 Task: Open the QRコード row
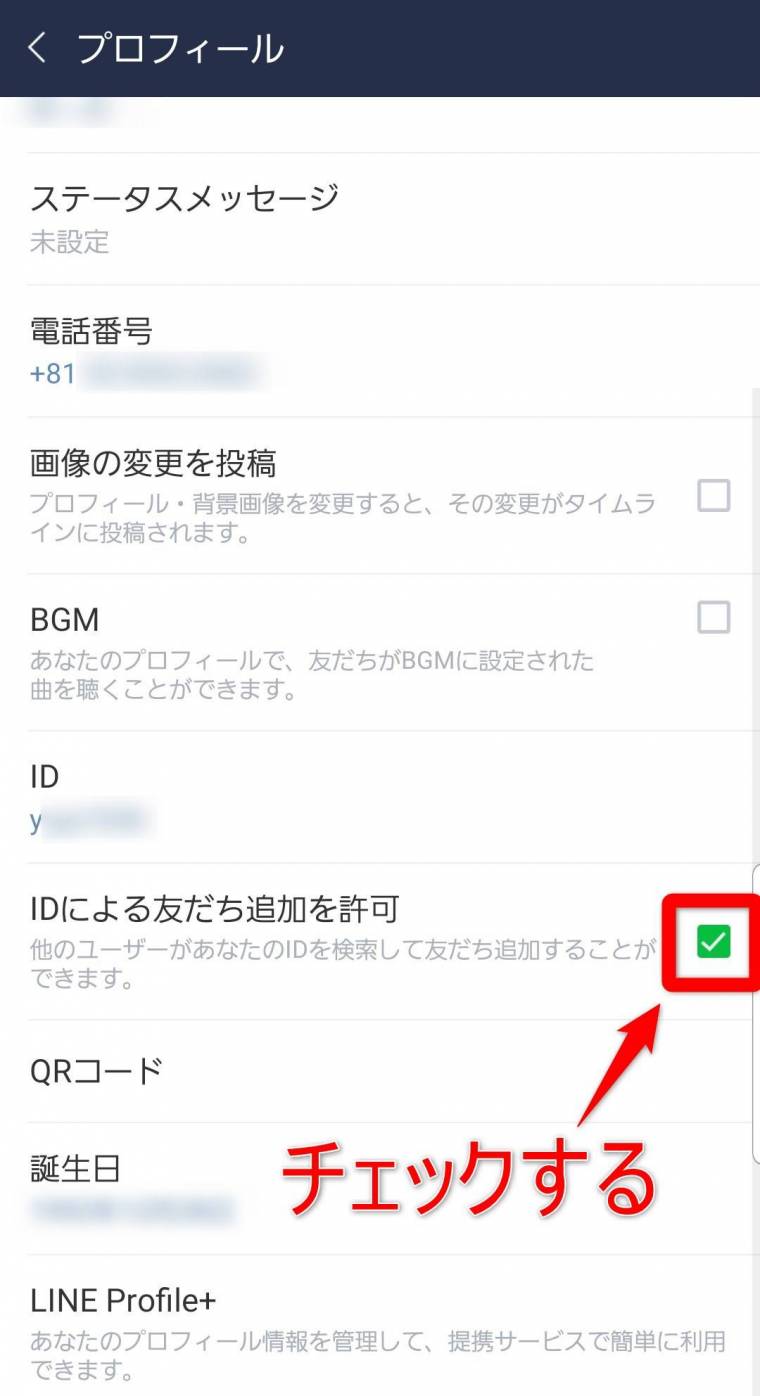coord(380,1071)
